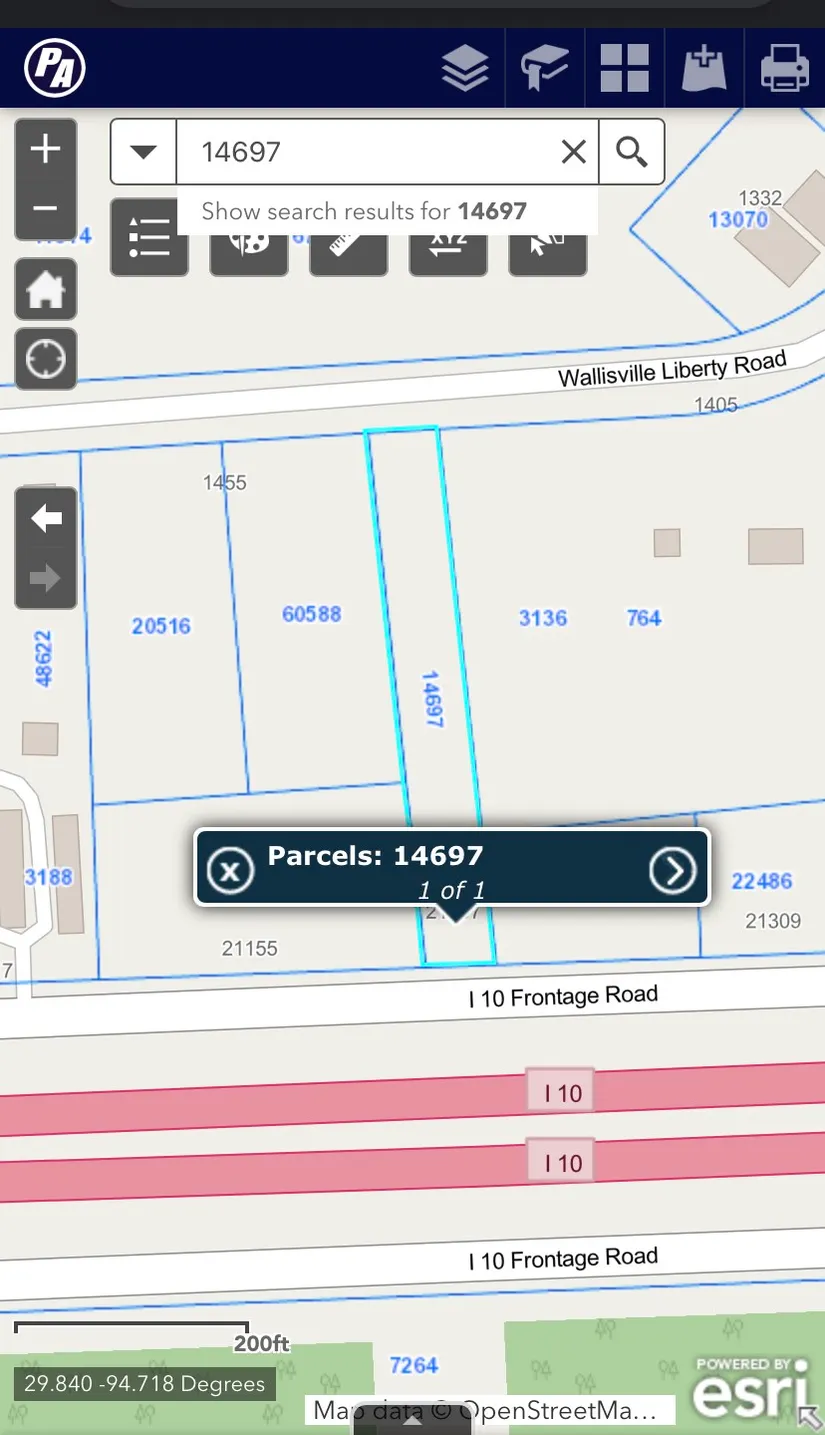825x1435 pixels.
Task: Expand the search source dropdown
Action: point(144,152)
